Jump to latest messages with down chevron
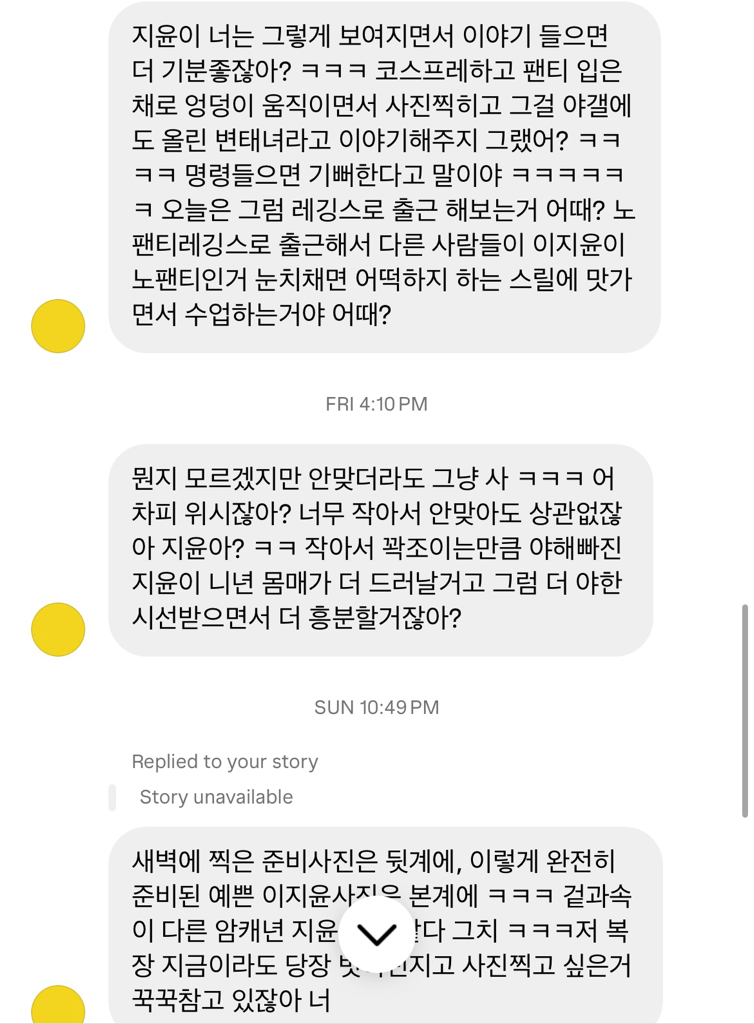Image resolution: width=754 pixels, height=1024 pixels. pos(376,935)
